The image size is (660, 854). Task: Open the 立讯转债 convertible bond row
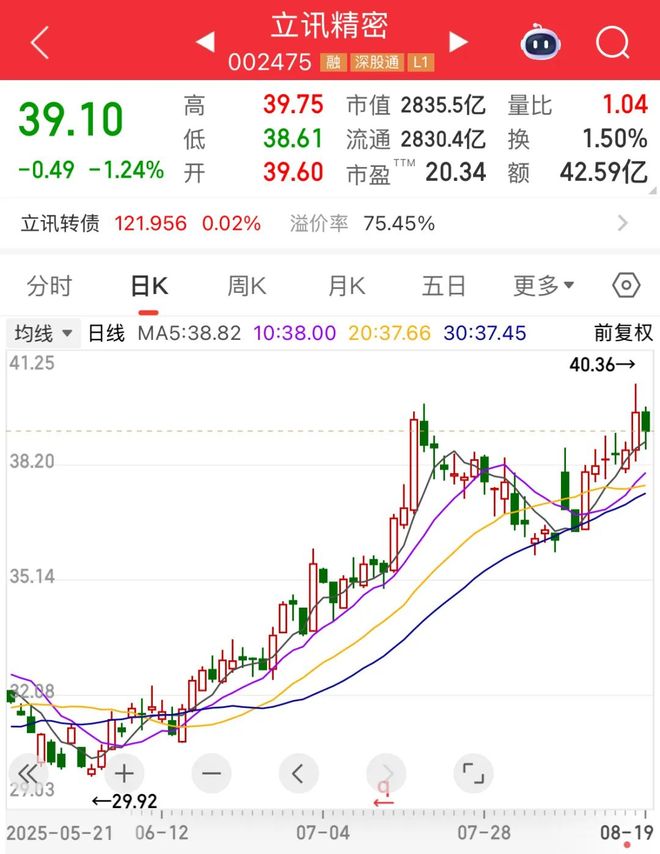tap(330, 223)
